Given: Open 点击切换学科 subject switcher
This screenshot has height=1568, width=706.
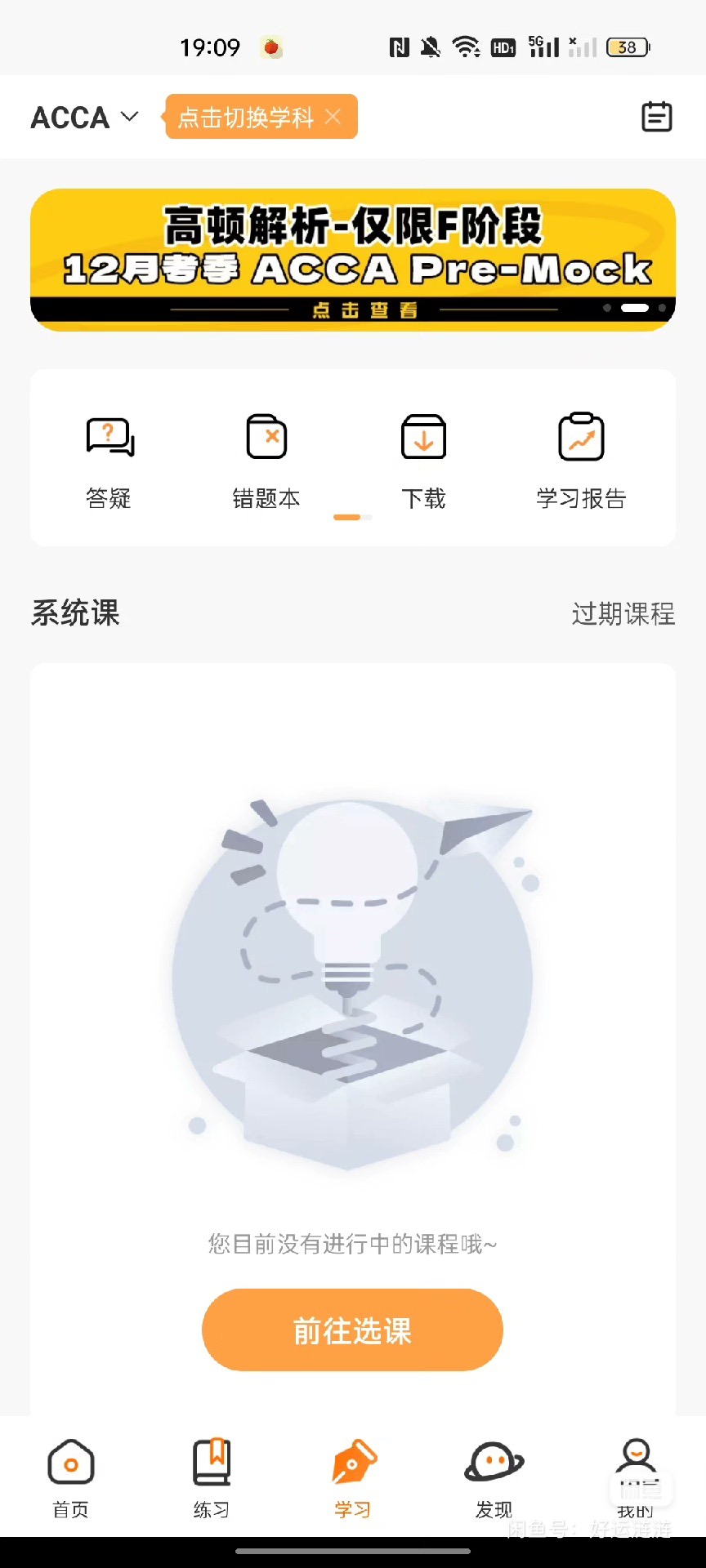Looking at the screenshot, I should tap(245, 116).
